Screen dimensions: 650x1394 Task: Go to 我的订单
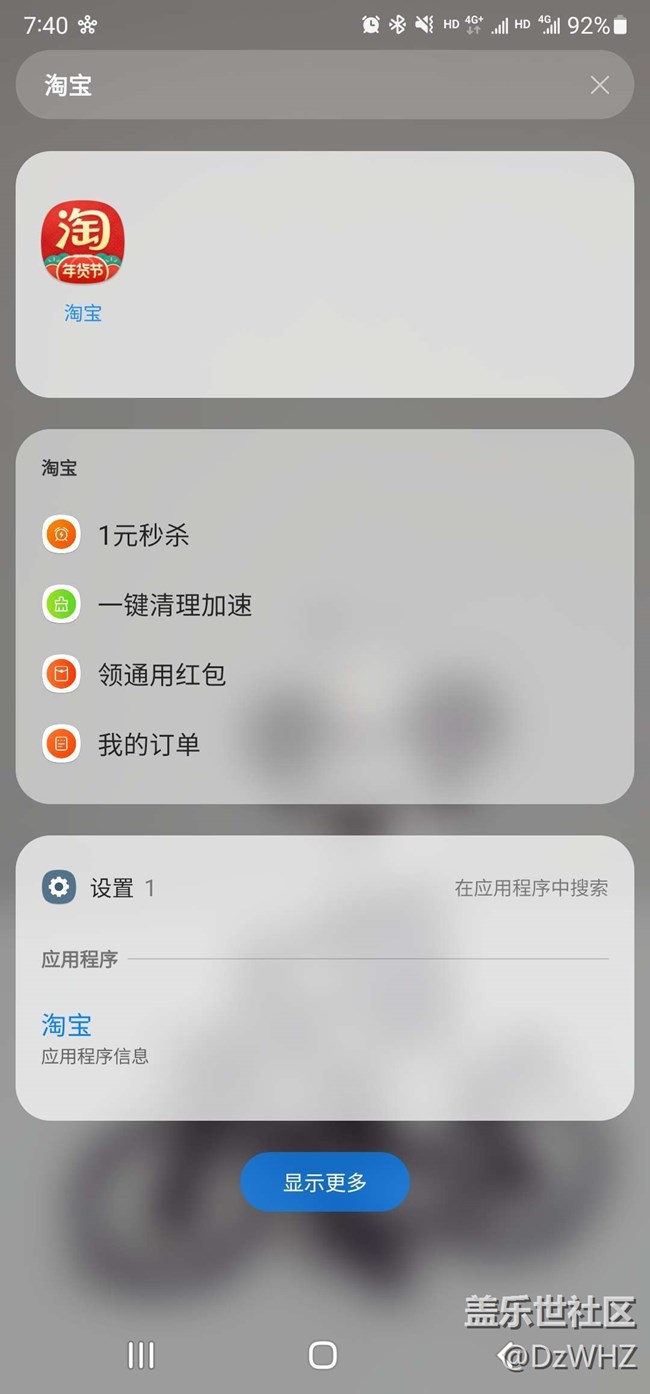pyautogui.click(x=148, y=744)
